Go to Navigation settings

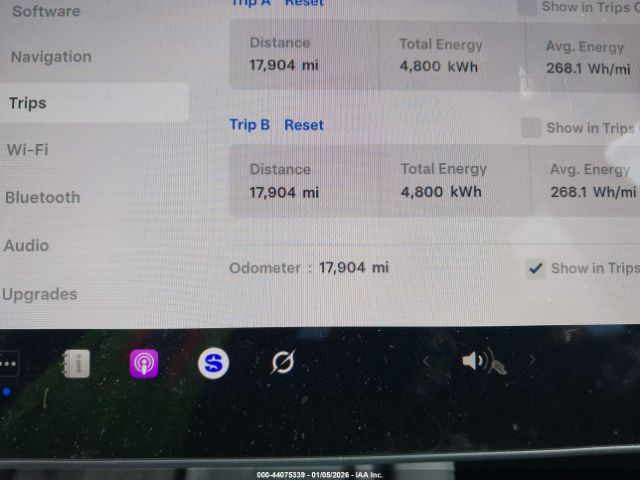(51, 57)
